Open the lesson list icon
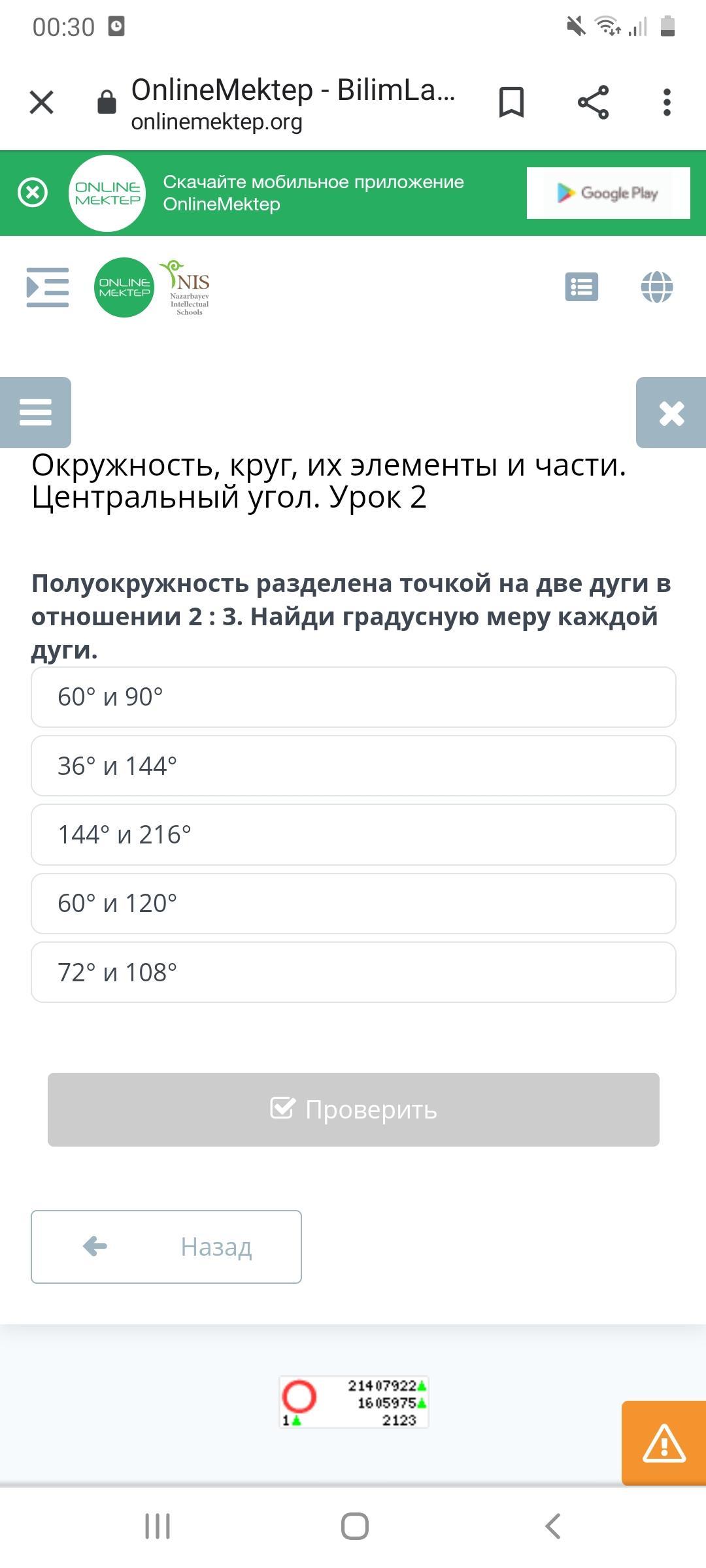The height and width of the screenshot is (1568, 706). 581,287
